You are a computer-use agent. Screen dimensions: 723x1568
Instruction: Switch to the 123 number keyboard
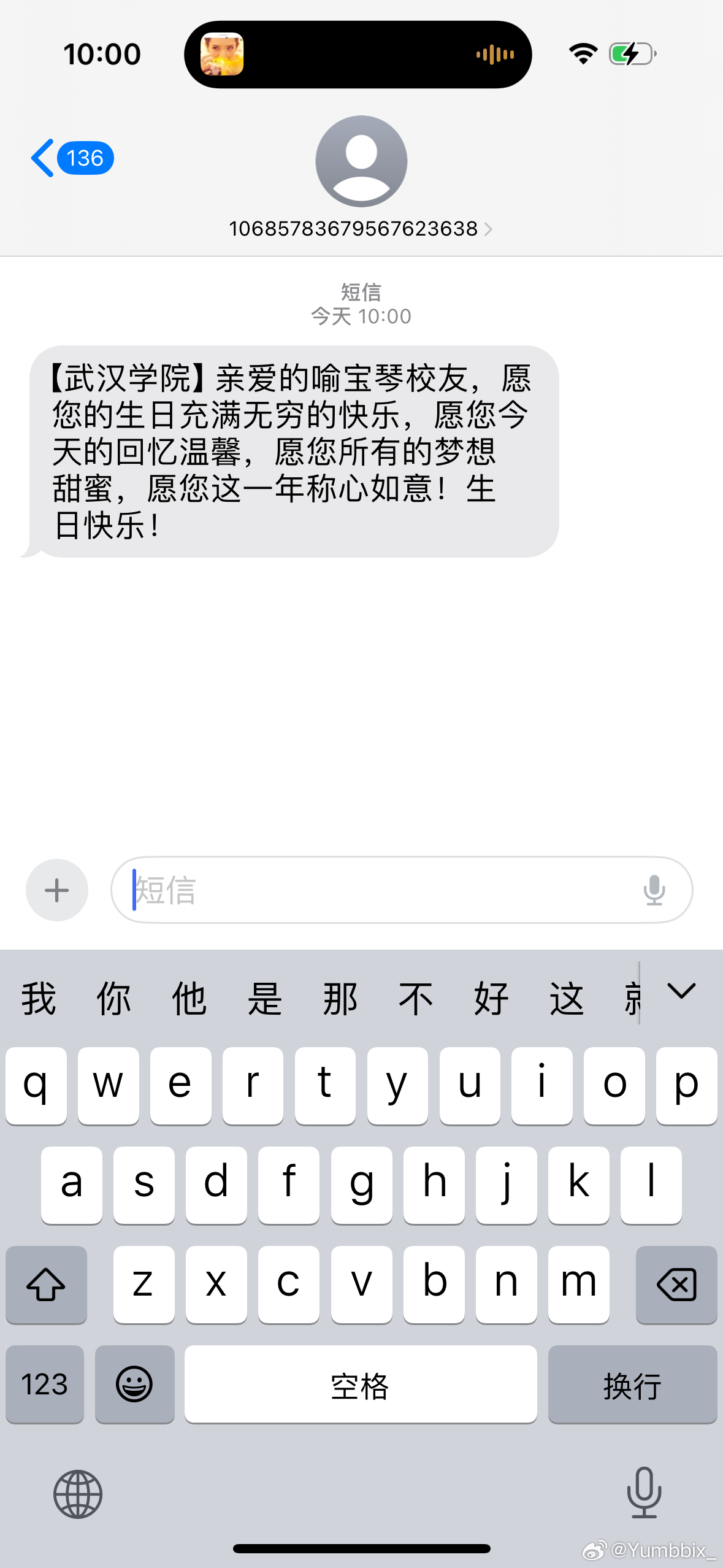tap(45, 1384)
